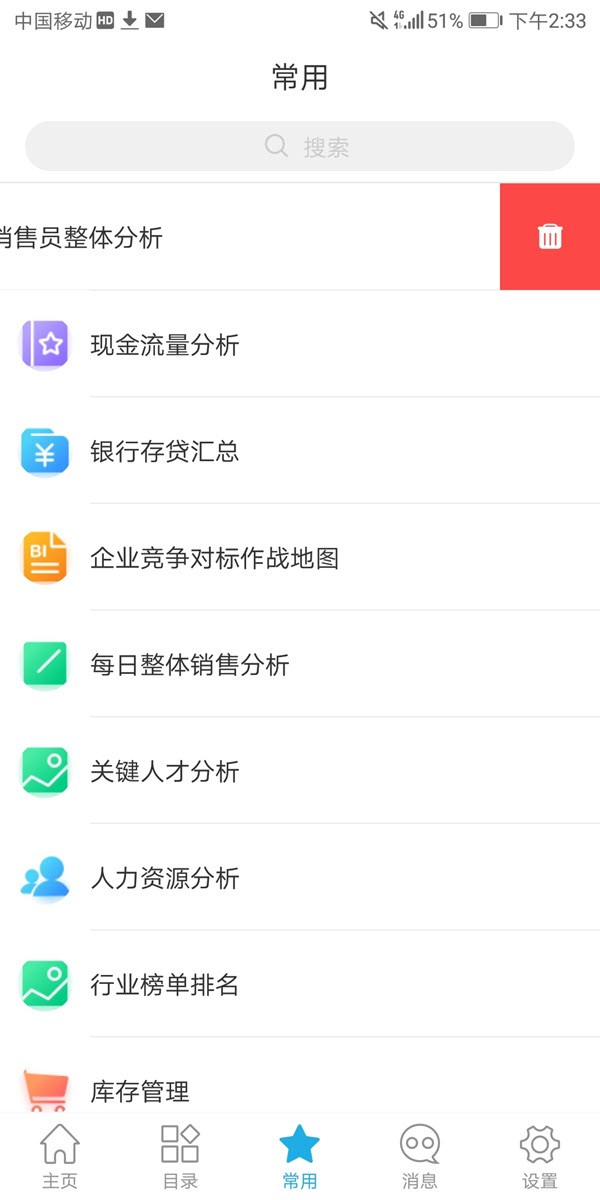Image resolution: width=600 pixels, height=1200 pixels.
Task: Go to the 消息 tab
Action: 420,1157
